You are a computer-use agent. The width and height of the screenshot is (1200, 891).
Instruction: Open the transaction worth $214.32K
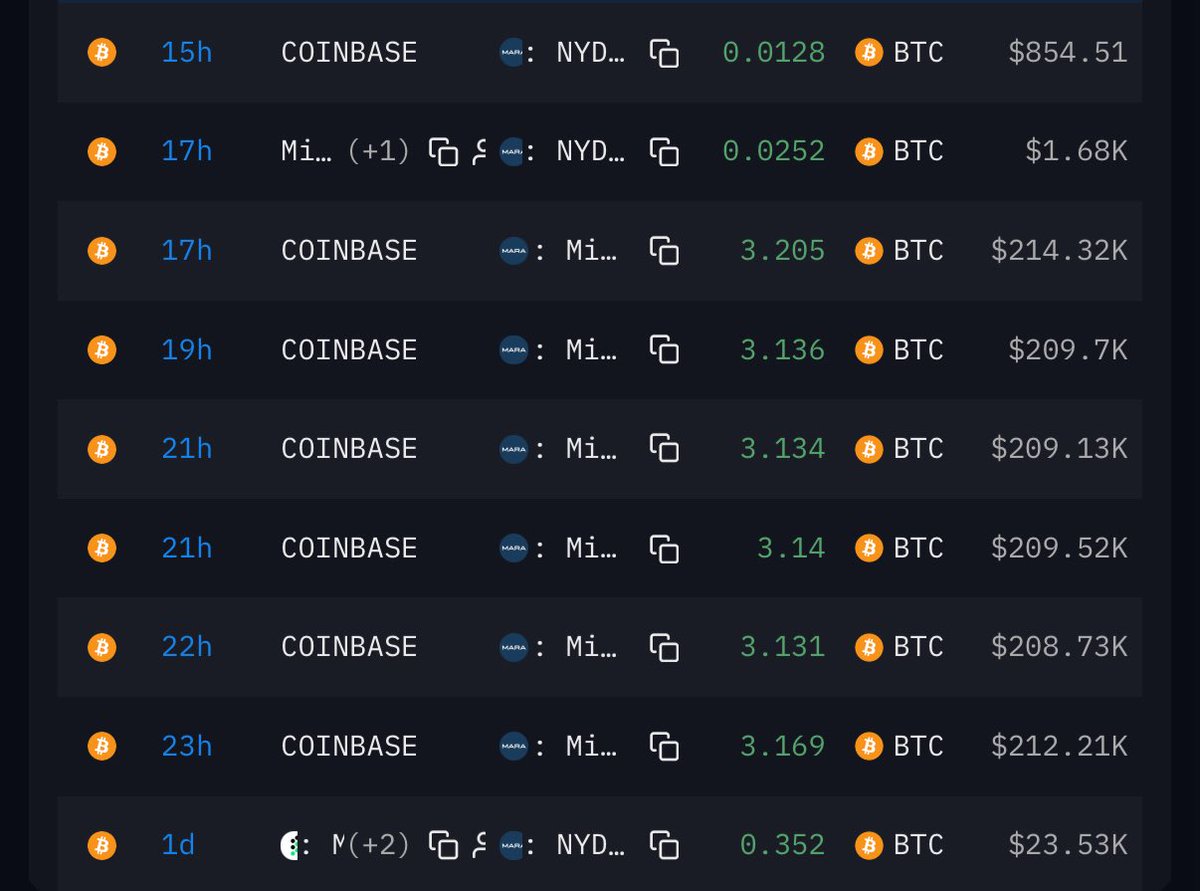tap(186, 250)
